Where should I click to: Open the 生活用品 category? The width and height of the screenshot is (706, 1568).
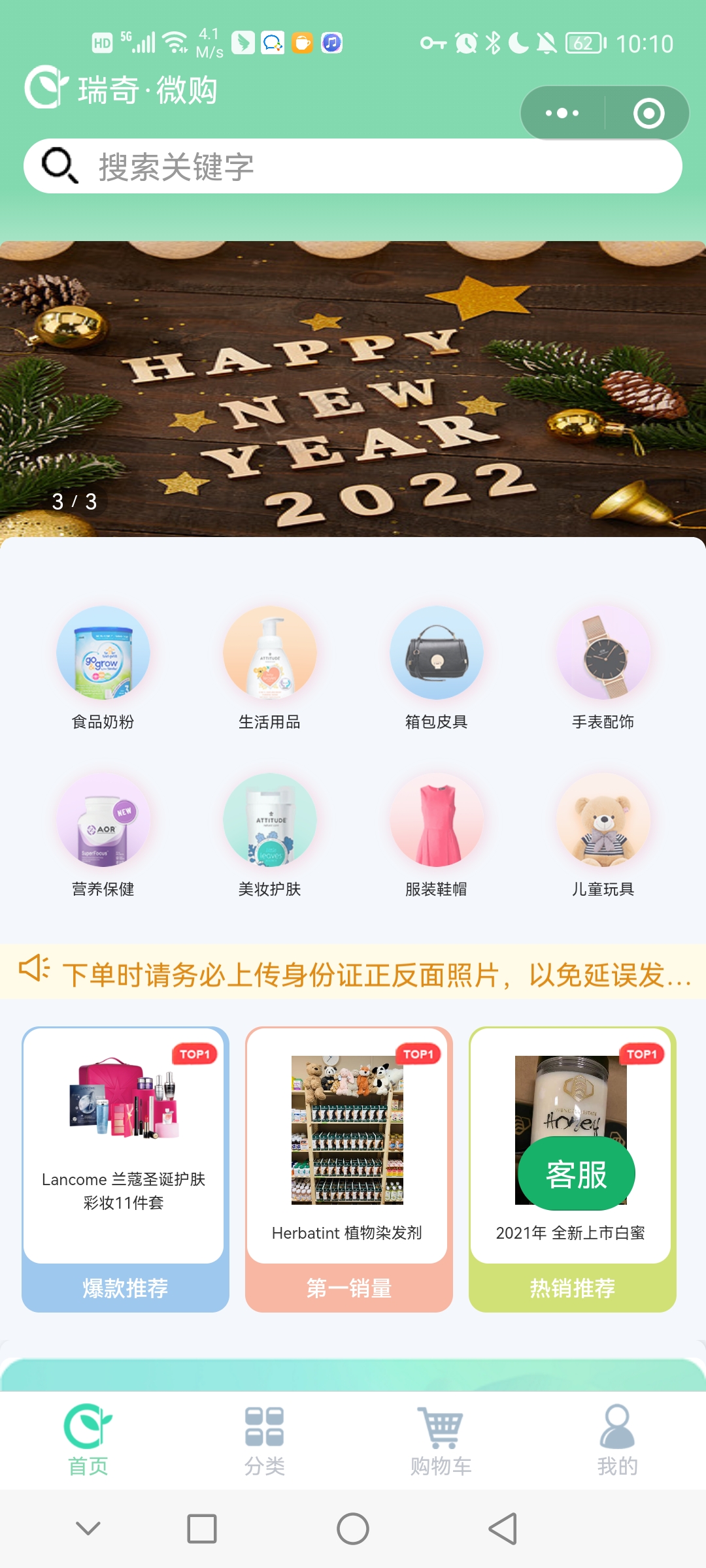tap(270, 668)
